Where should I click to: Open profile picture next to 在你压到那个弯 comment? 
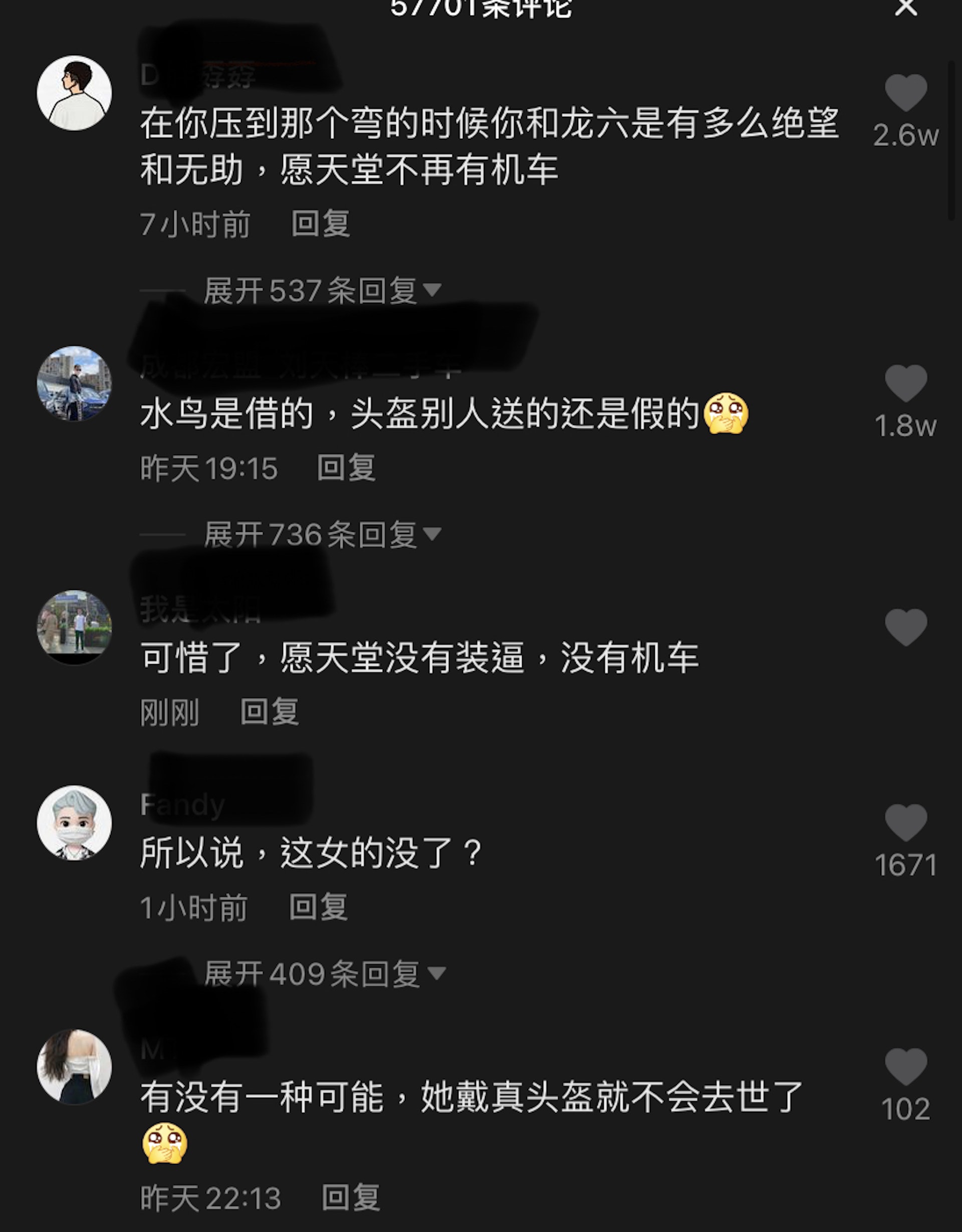point(75,93)
